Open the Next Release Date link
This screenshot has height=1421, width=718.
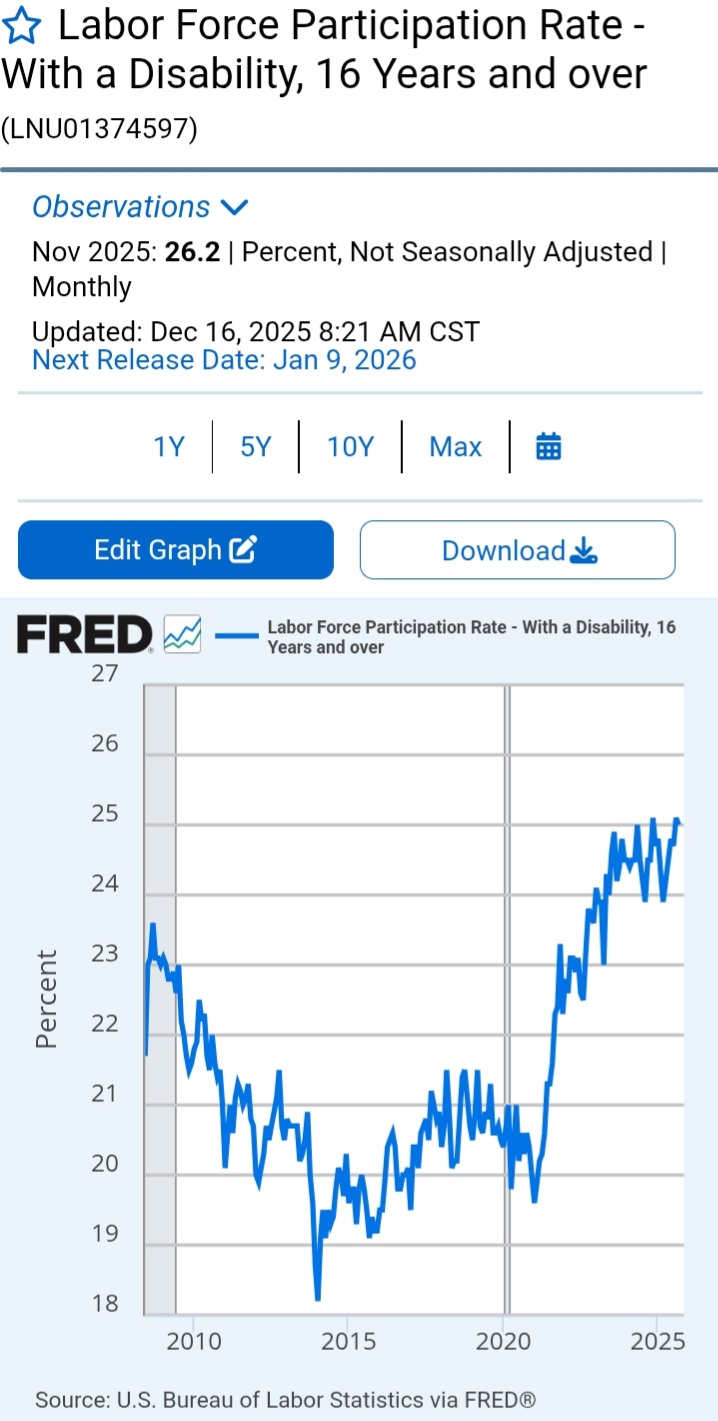tap(224, 360)
